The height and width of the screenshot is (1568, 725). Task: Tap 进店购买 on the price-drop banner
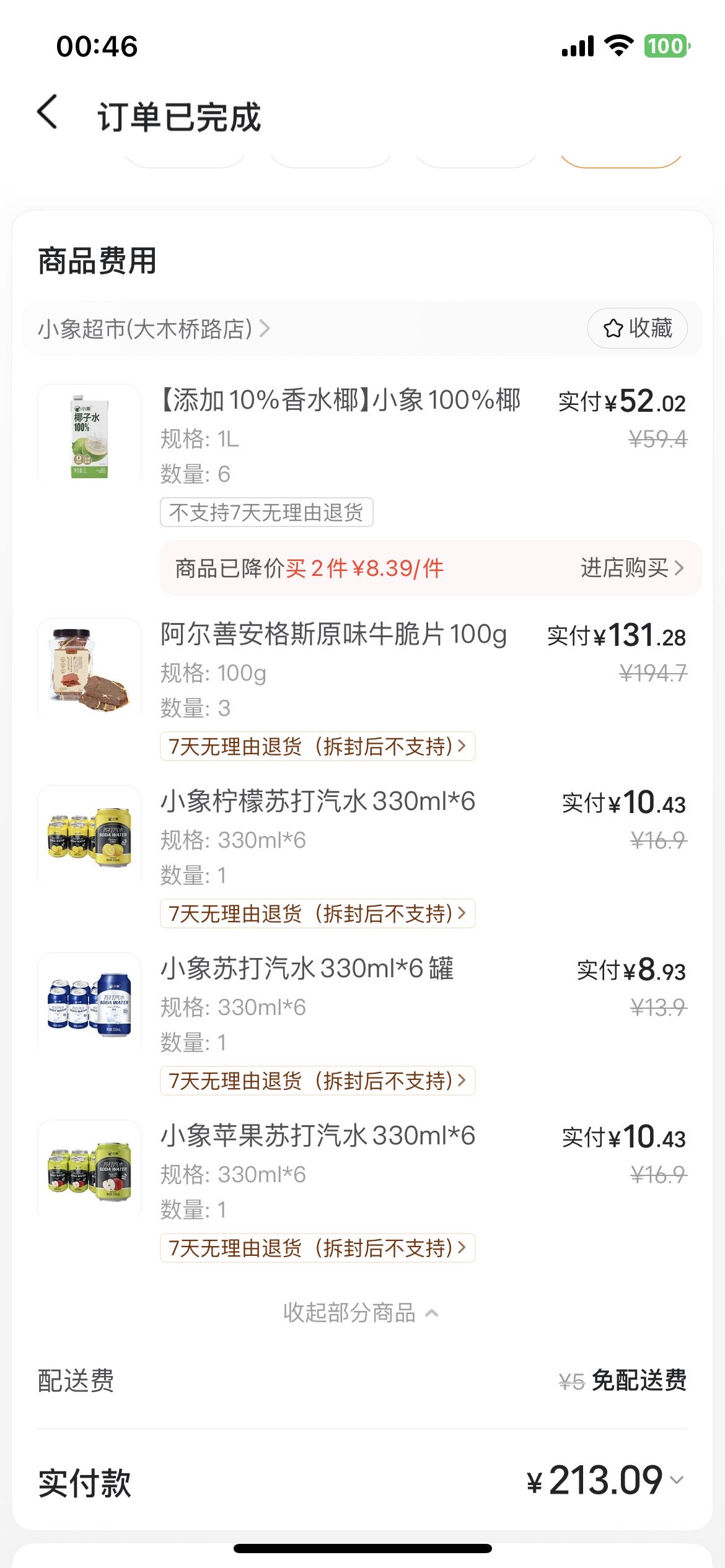(x=632, y=568)
